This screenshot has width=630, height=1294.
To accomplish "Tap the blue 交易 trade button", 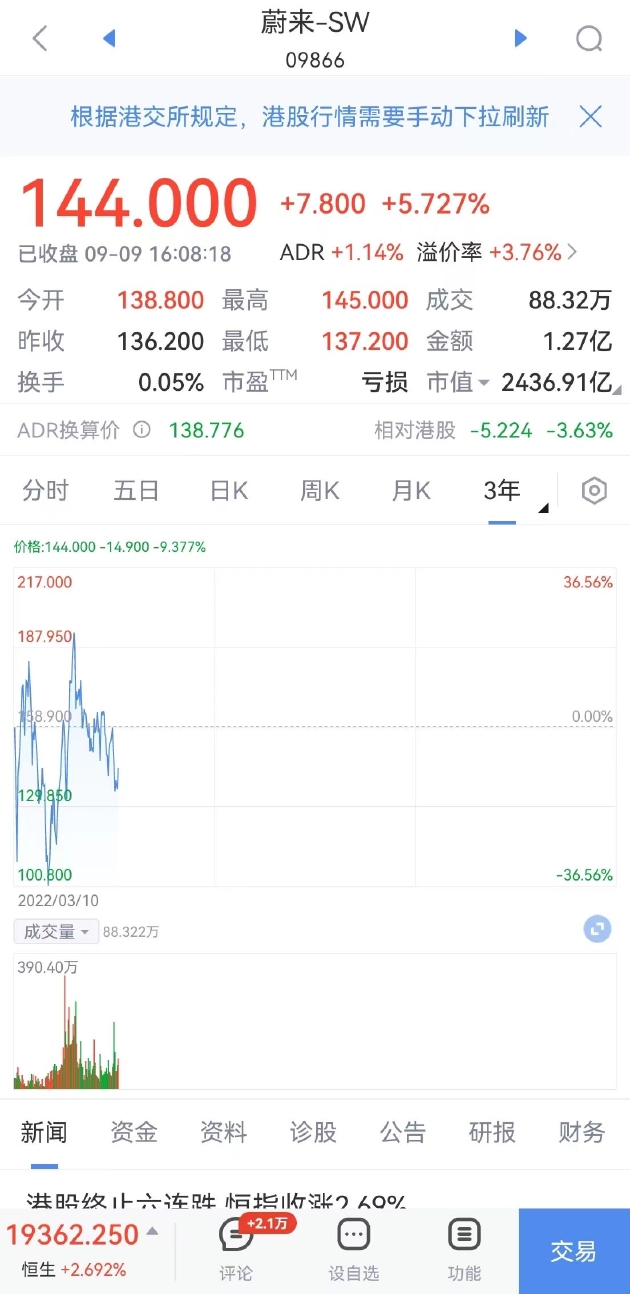I will 574,1251.
